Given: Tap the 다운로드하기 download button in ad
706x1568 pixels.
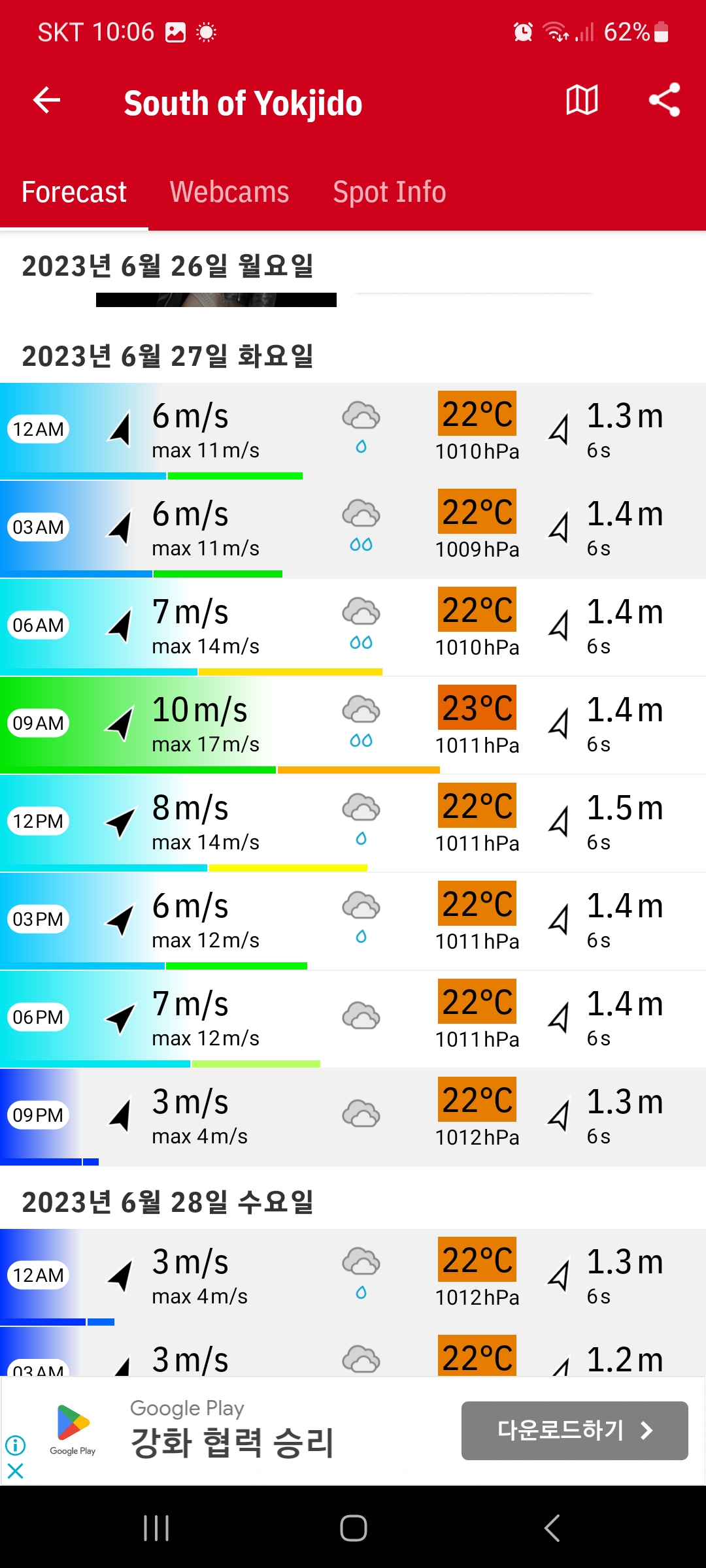Looking at the screenshot, I should click(574, 1430).
